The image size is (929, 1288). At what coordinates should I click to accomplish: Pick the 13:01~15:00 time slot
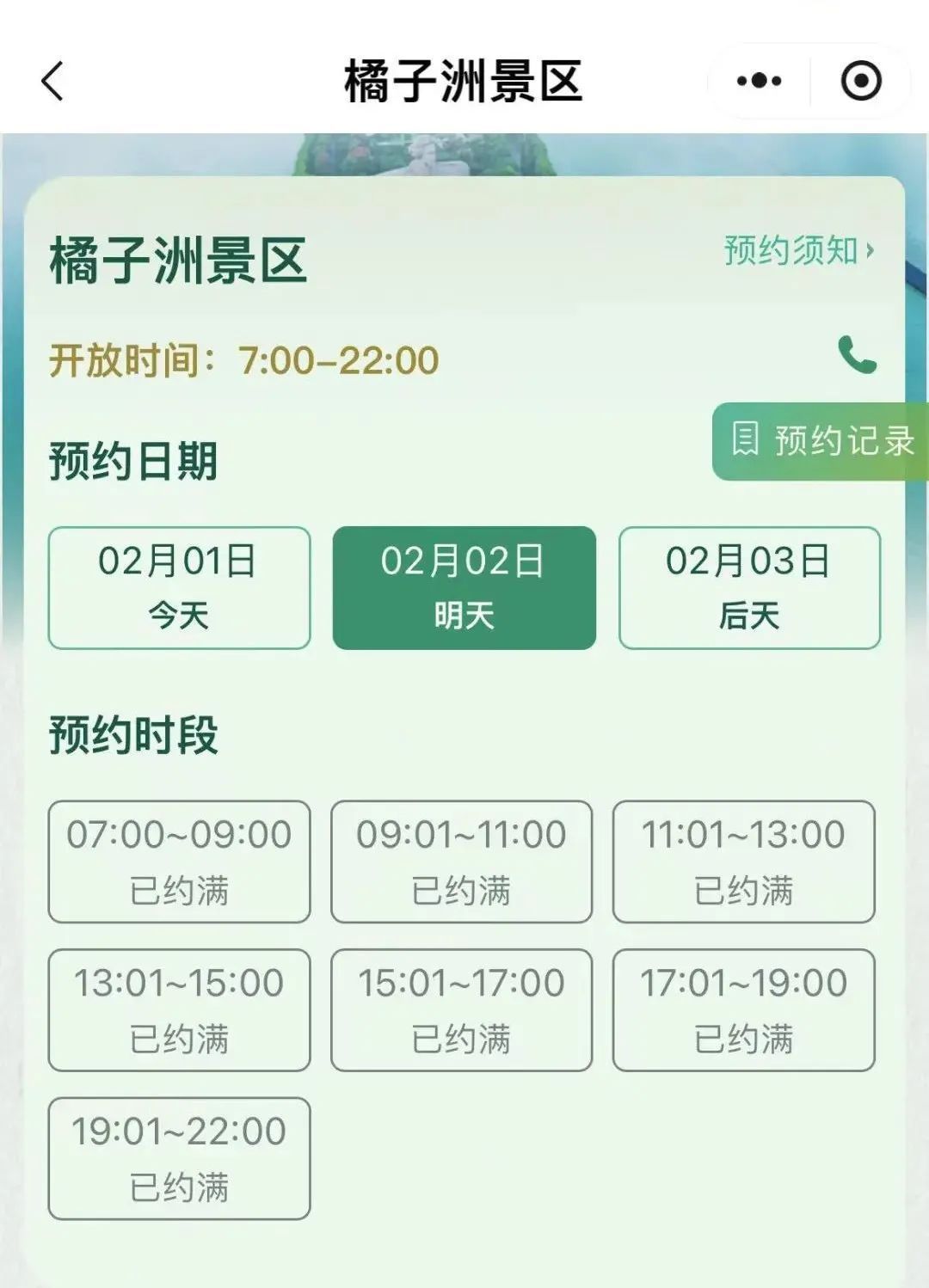coord(179,1010)
